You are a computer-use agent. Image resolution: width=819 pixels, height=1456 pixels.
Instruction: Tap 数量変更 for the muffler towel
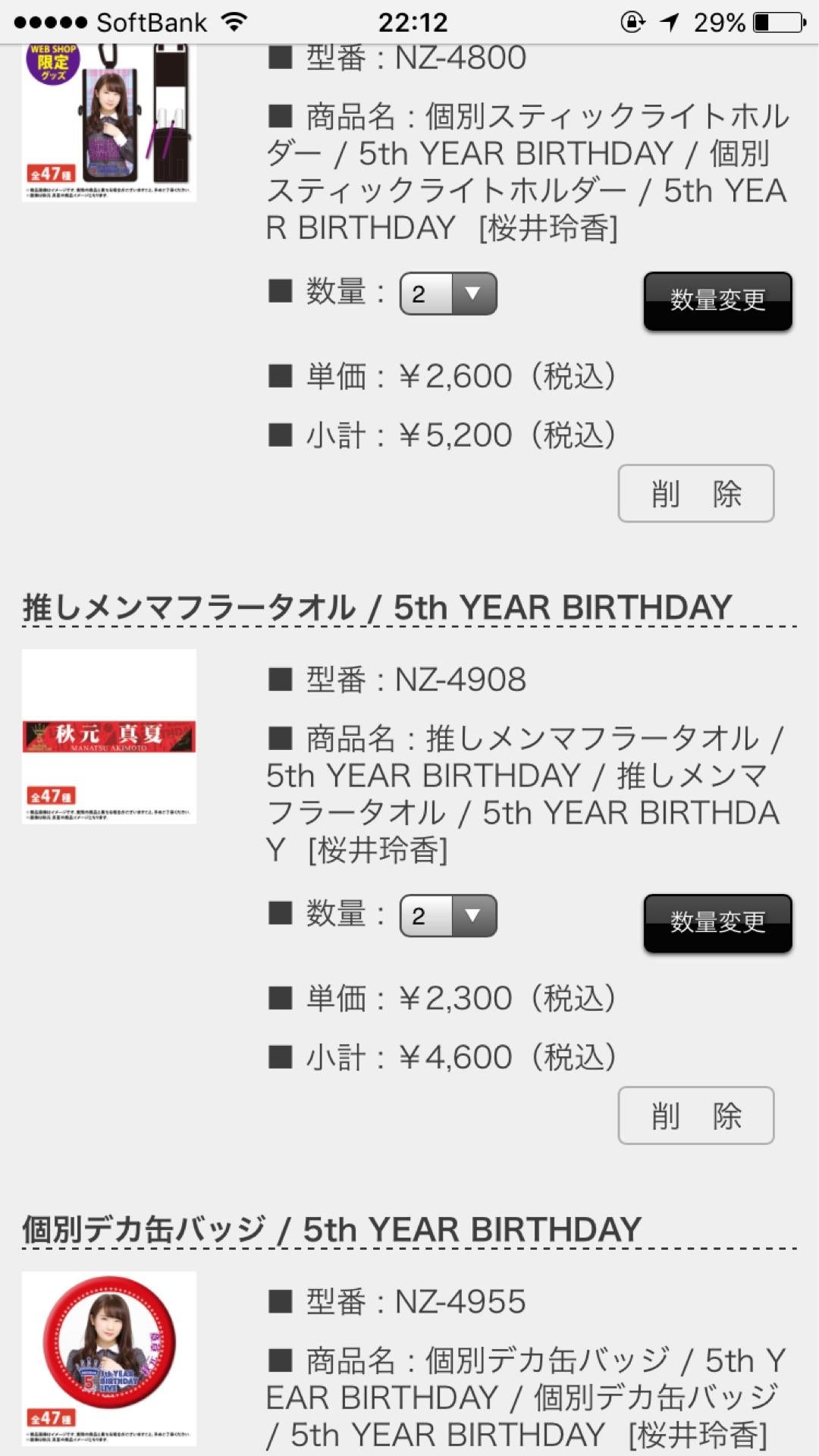click(x=717, y=922)
